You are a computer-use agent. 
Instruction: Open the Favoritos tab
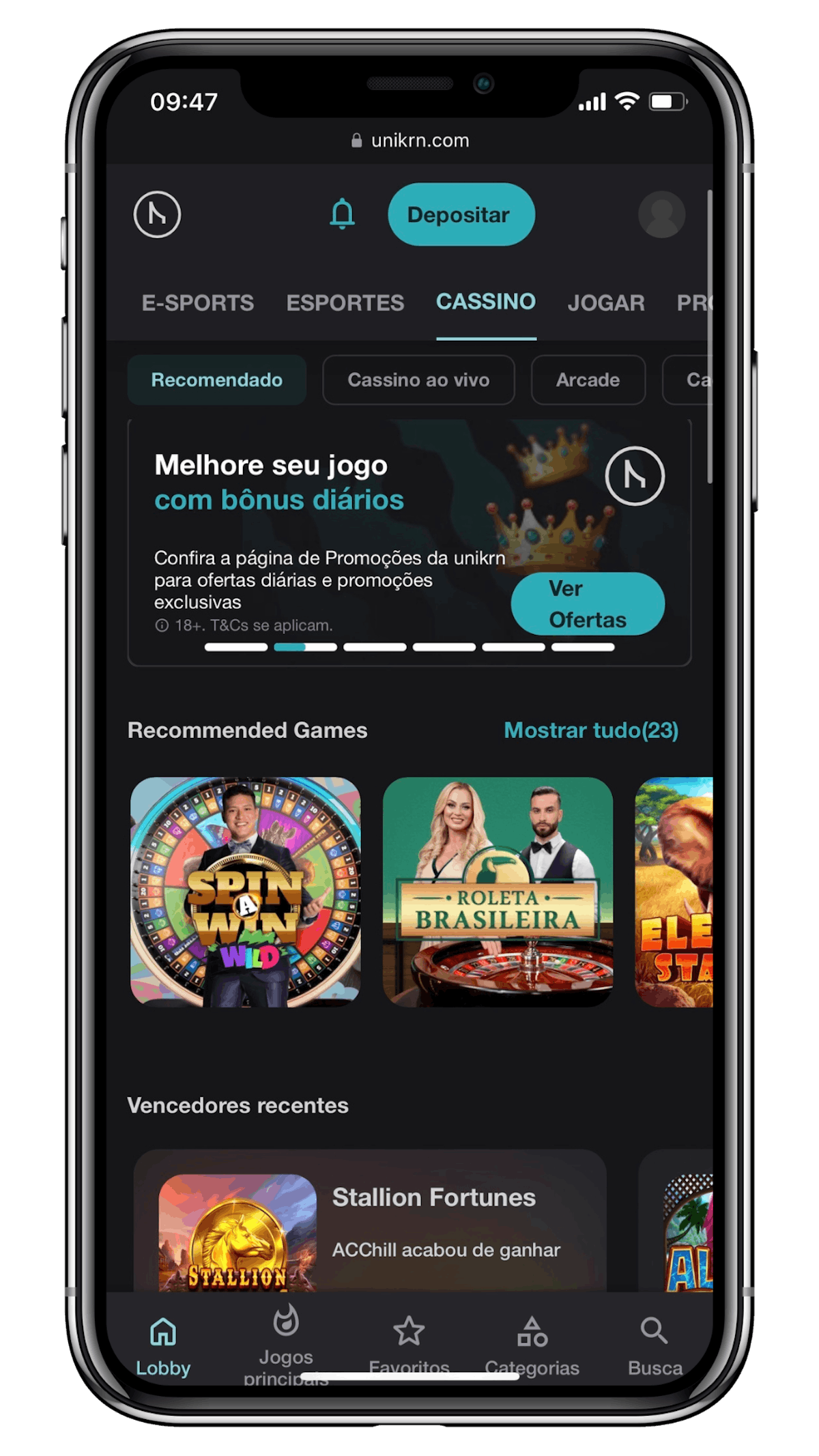pos(409,1346)
